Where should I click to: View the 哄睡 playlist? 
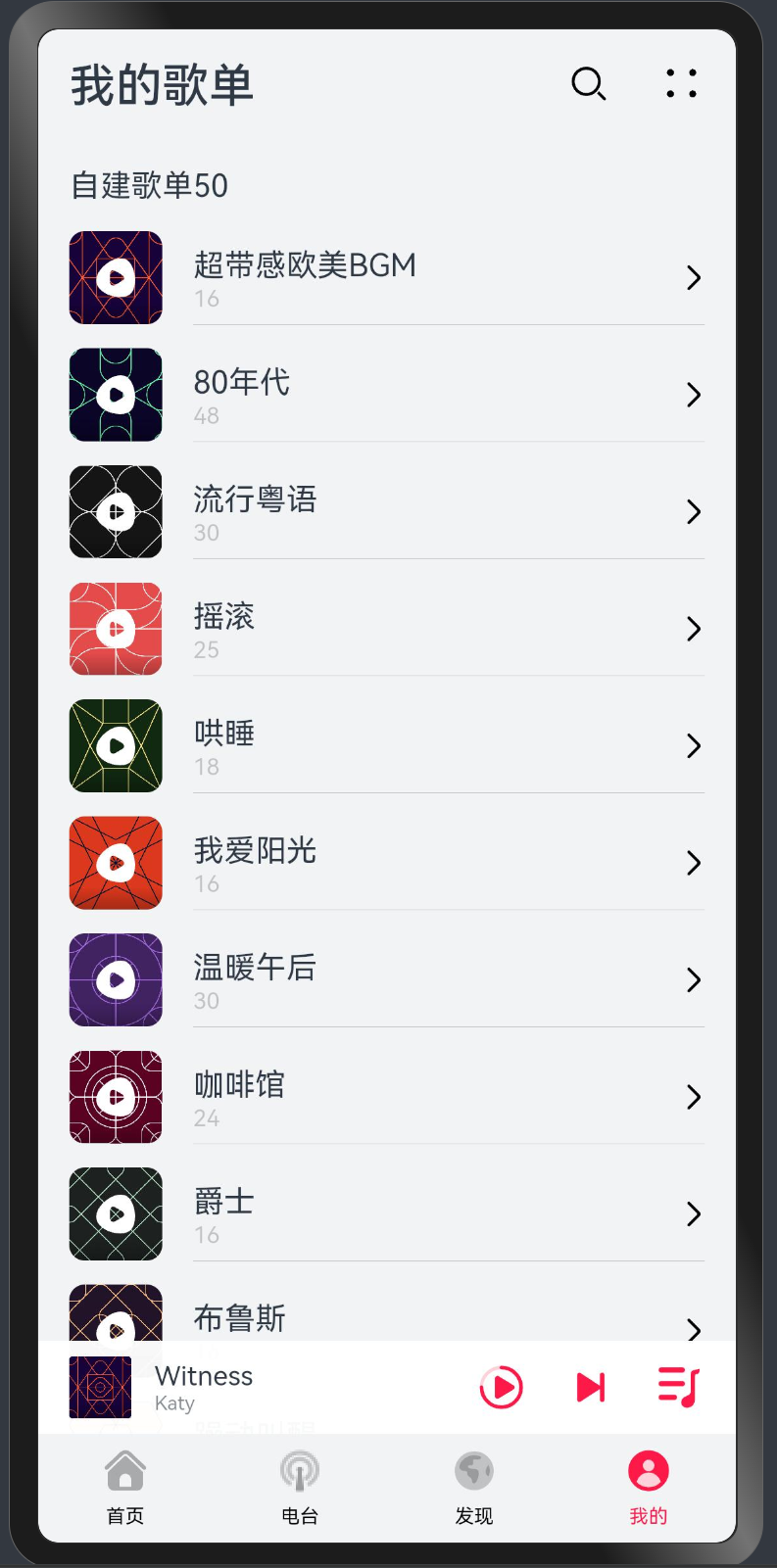pyautogui.click(x=387, y=745)
